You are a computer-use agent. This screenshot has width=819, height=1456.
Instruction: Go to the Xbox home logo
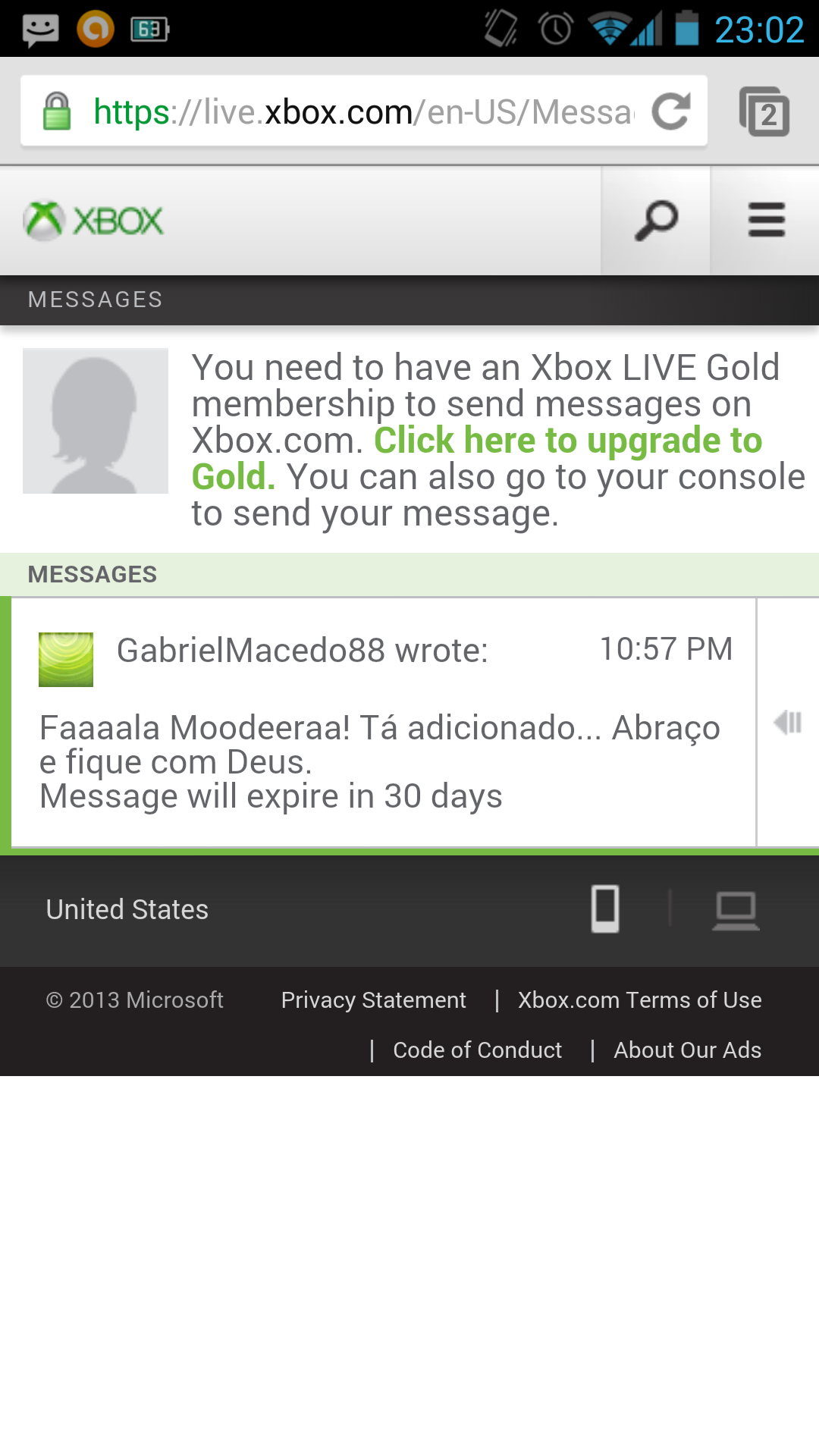click(94, 221)
